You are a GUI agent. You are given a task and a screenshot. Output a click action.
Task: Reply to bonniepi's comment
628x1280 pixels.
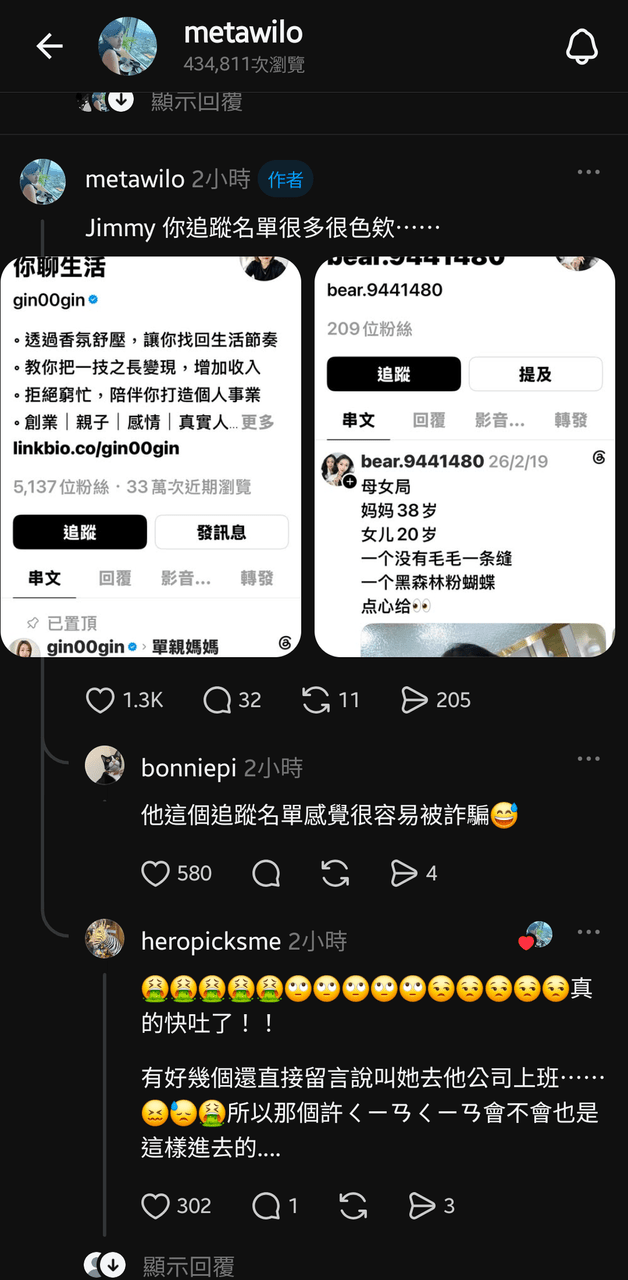point(266,874)
